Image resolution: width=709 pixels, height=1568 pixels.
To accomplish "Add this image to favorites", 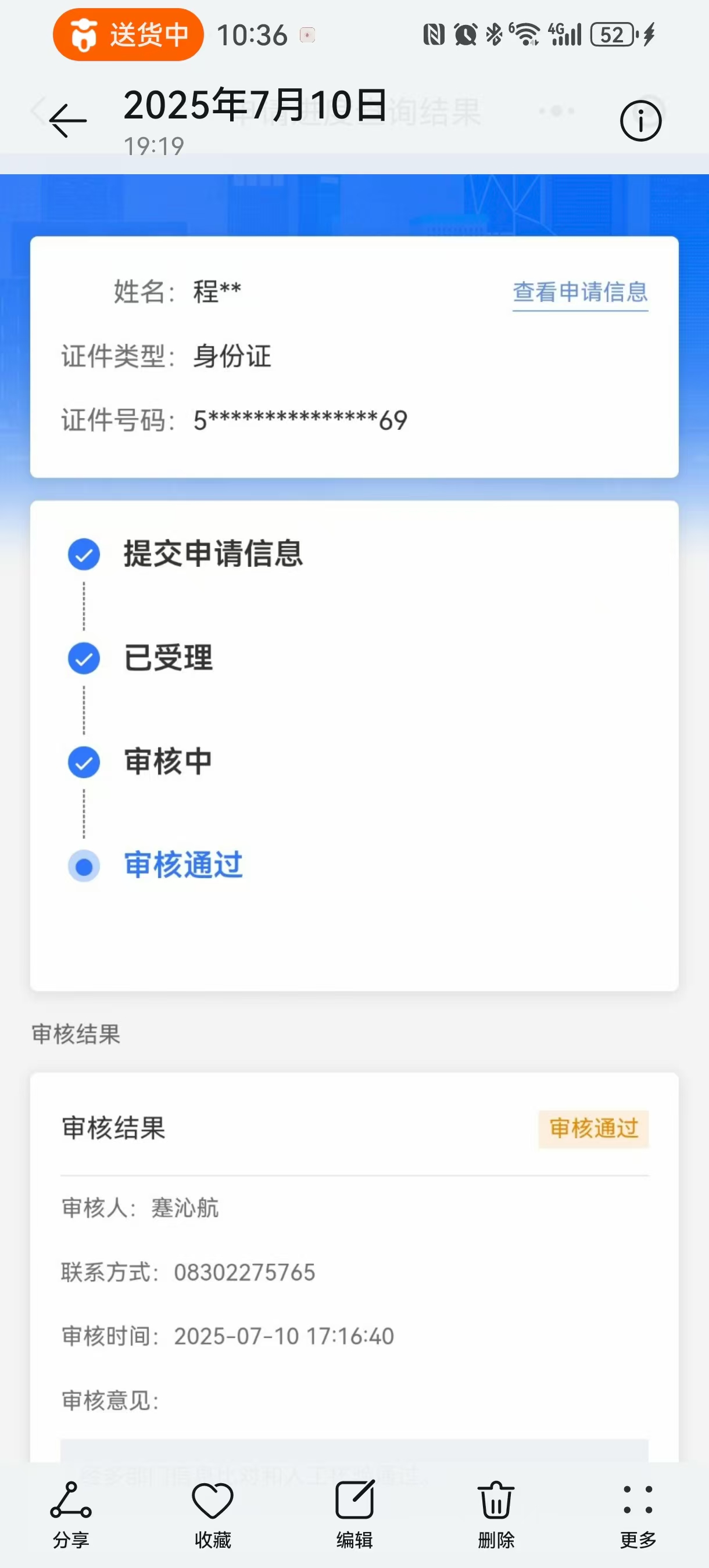I will click(x=213, y=1515).
